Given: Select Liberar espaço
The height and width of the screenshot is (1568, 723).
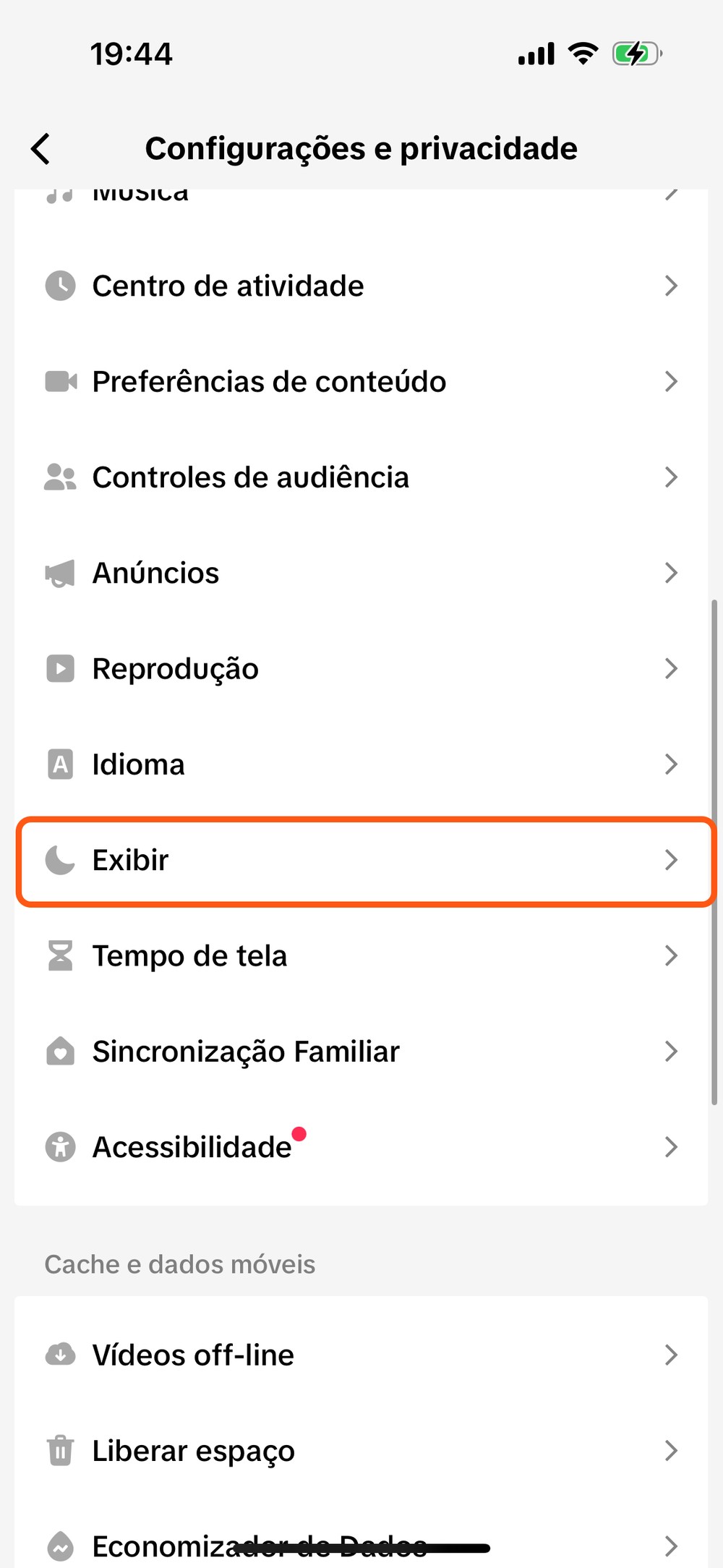Looking at the screenshot, I should 361,1451.
